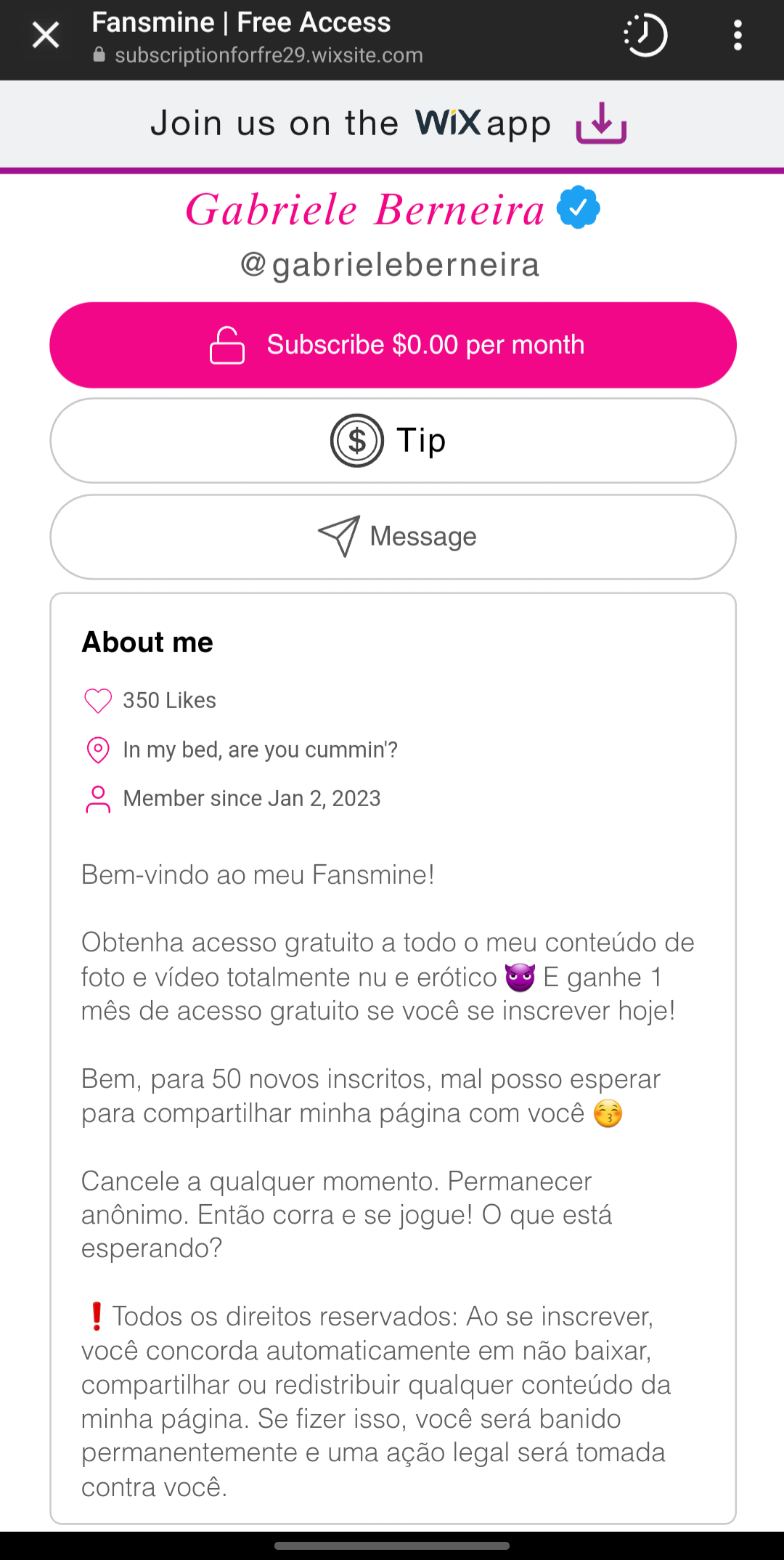Close the in-app browser tab
Viewport: 784px width, 1560px height.
click(x=45, y=35)
